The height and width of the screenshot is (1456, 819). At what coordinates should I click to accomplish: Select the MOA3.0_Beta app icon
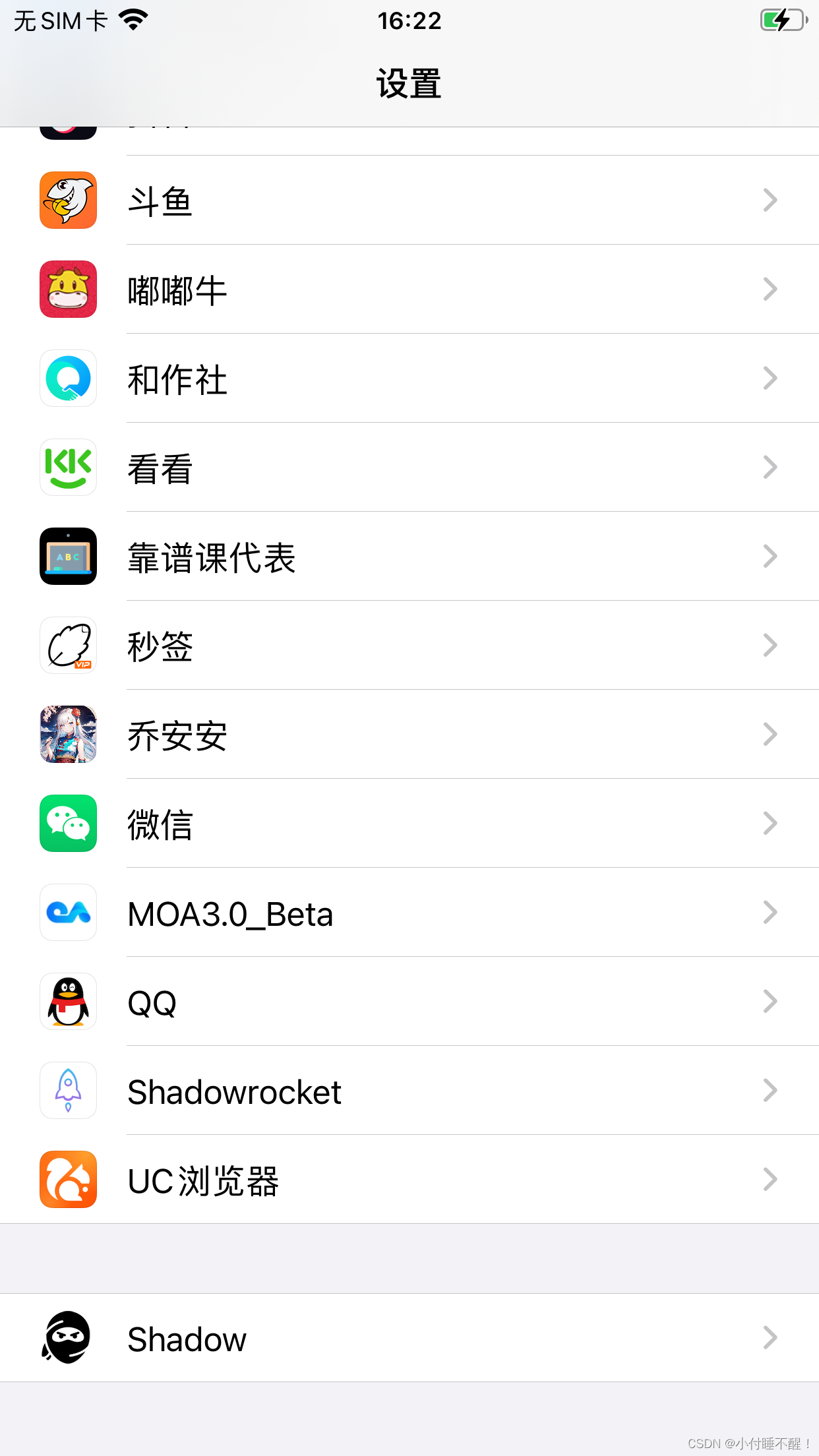[x=68, y=913]
